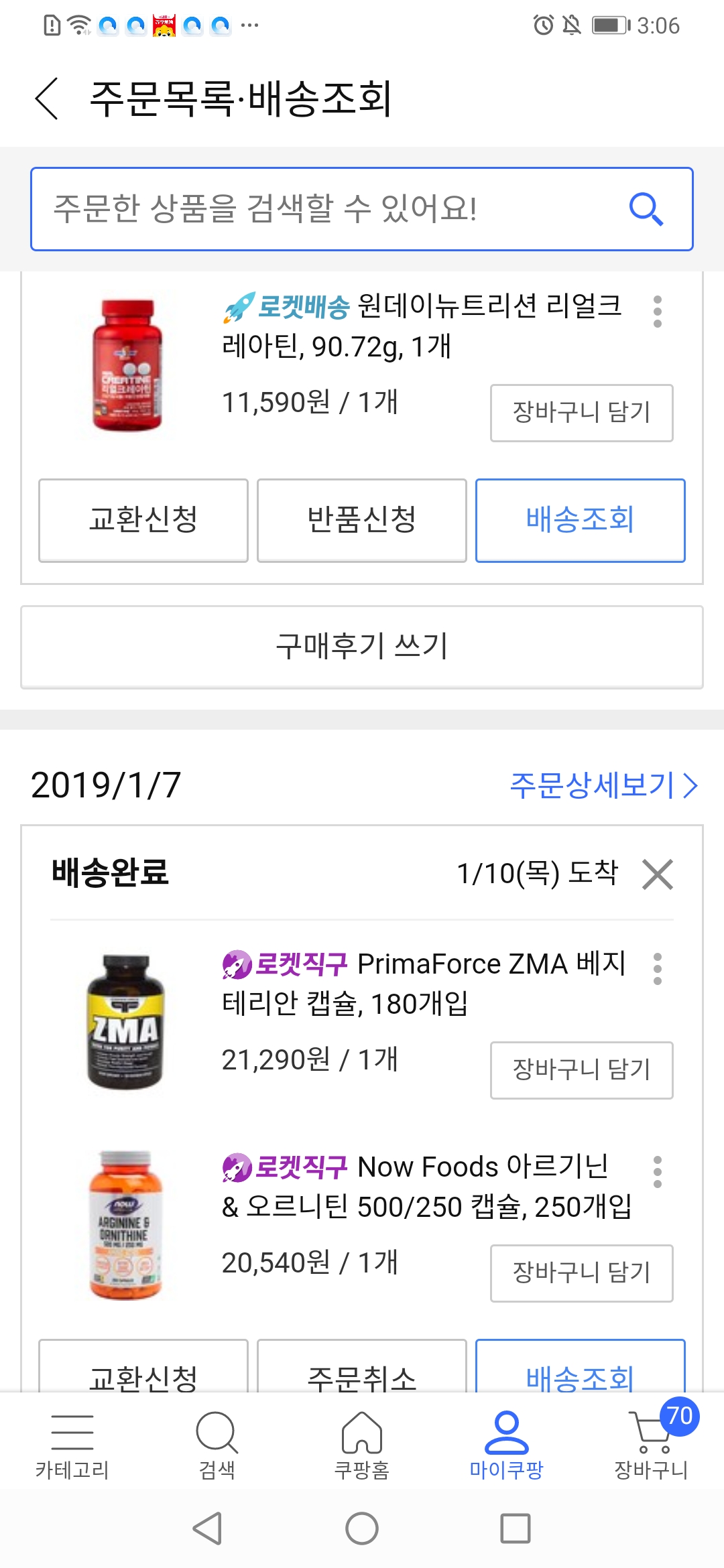Tap 반품신청 to request a return

point(362,521)
